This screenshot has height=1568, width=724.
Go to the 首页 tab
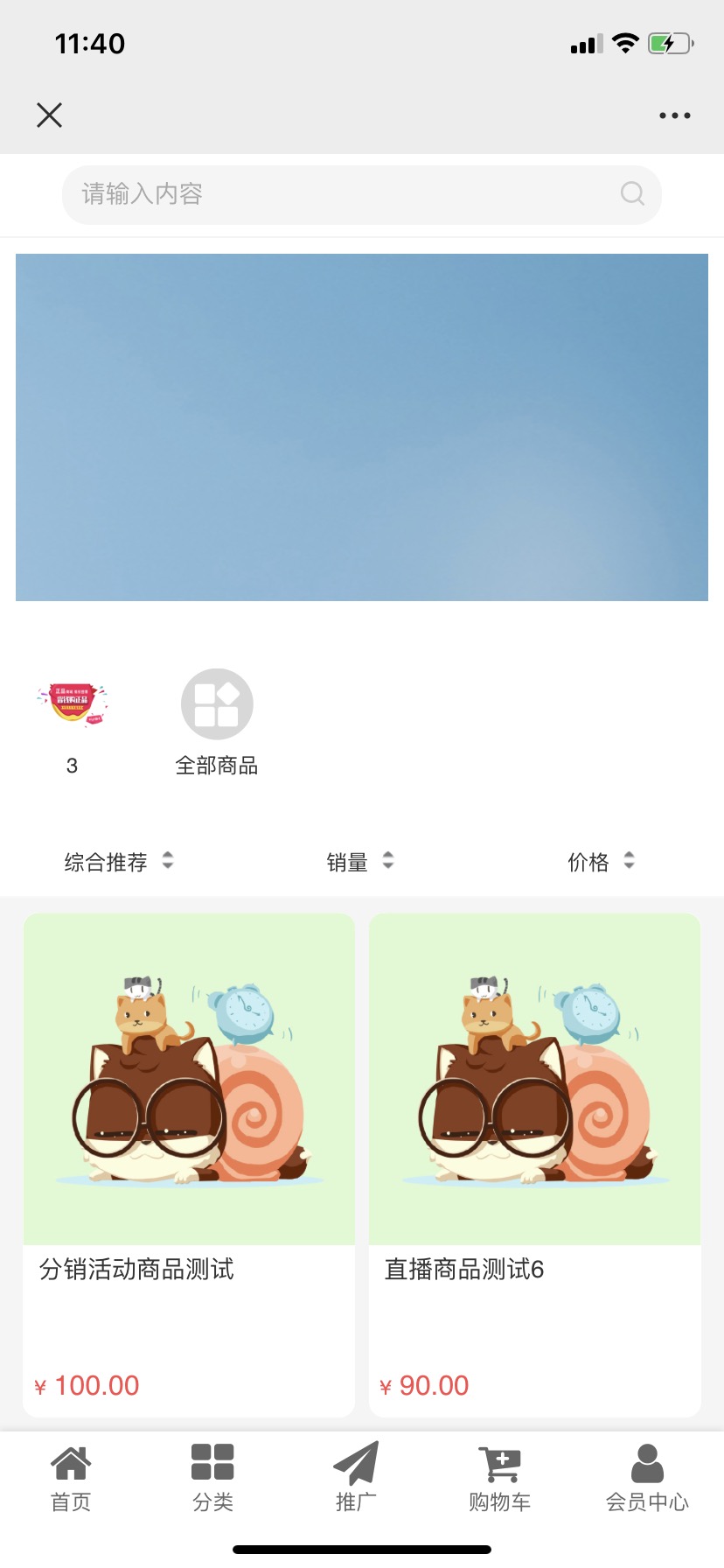click(x=71, y=1479)
